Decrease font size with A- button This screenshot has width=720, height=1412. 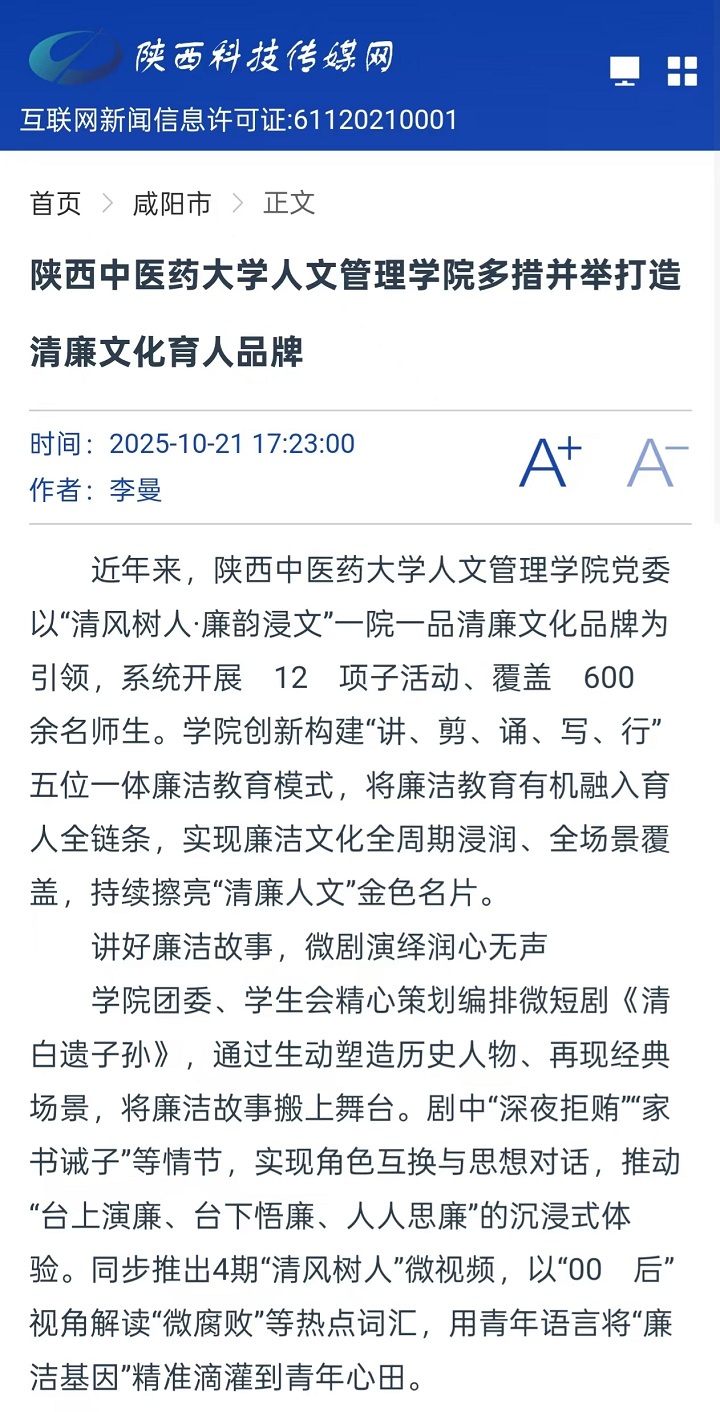point(657,462)
